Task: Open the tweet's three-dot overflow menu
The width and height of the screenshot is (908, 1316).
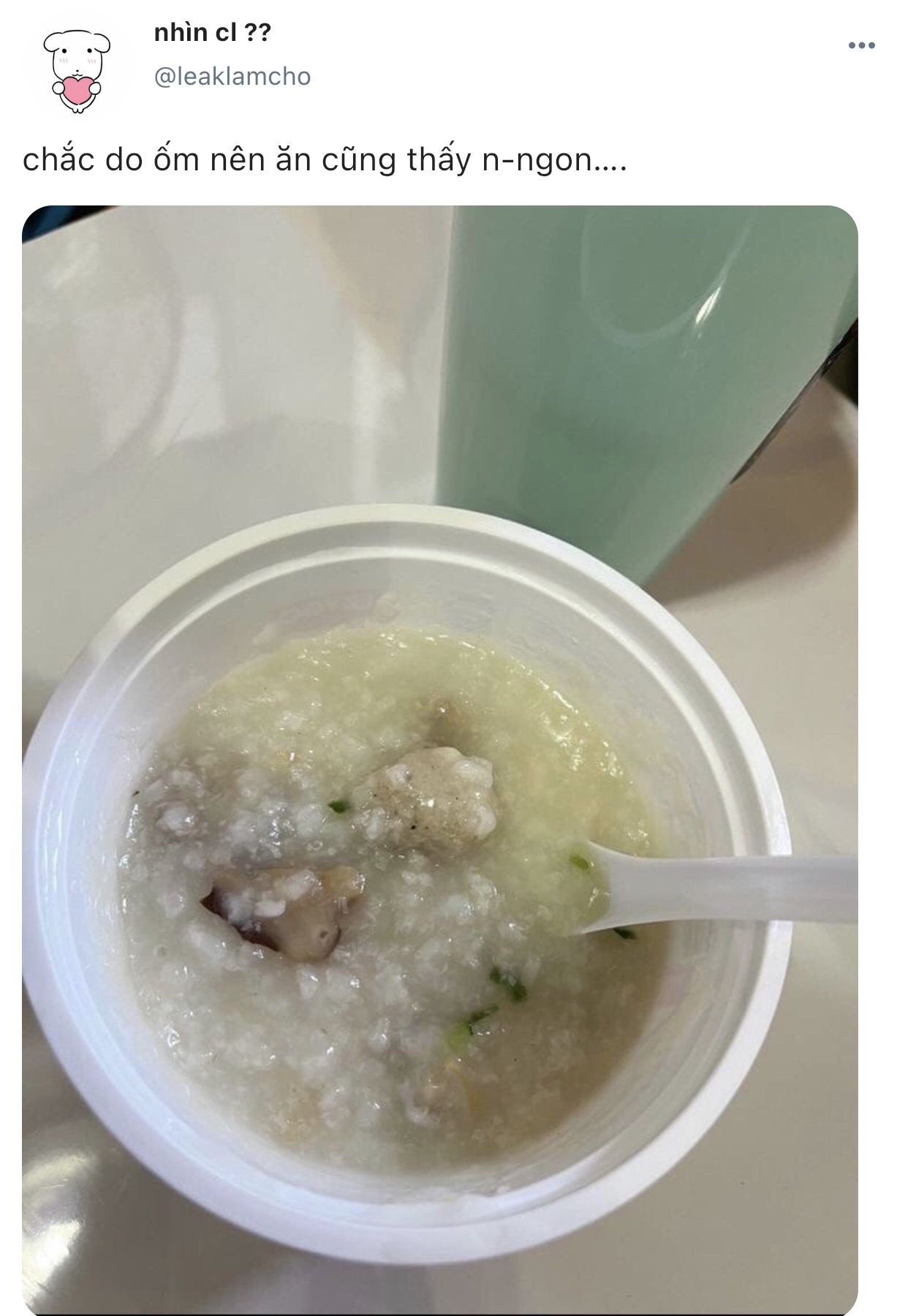Action: point(861,46)
